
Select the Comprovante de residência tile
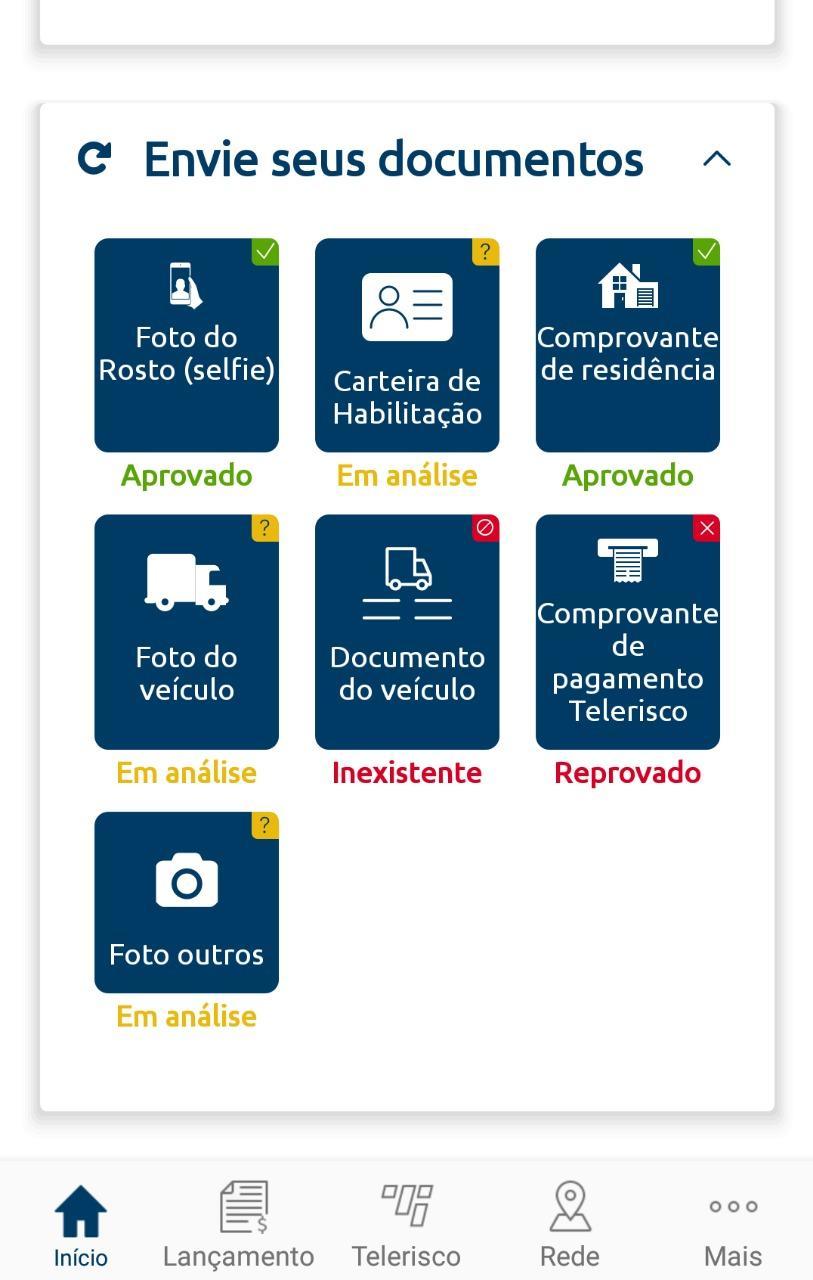tap(627, 343)
